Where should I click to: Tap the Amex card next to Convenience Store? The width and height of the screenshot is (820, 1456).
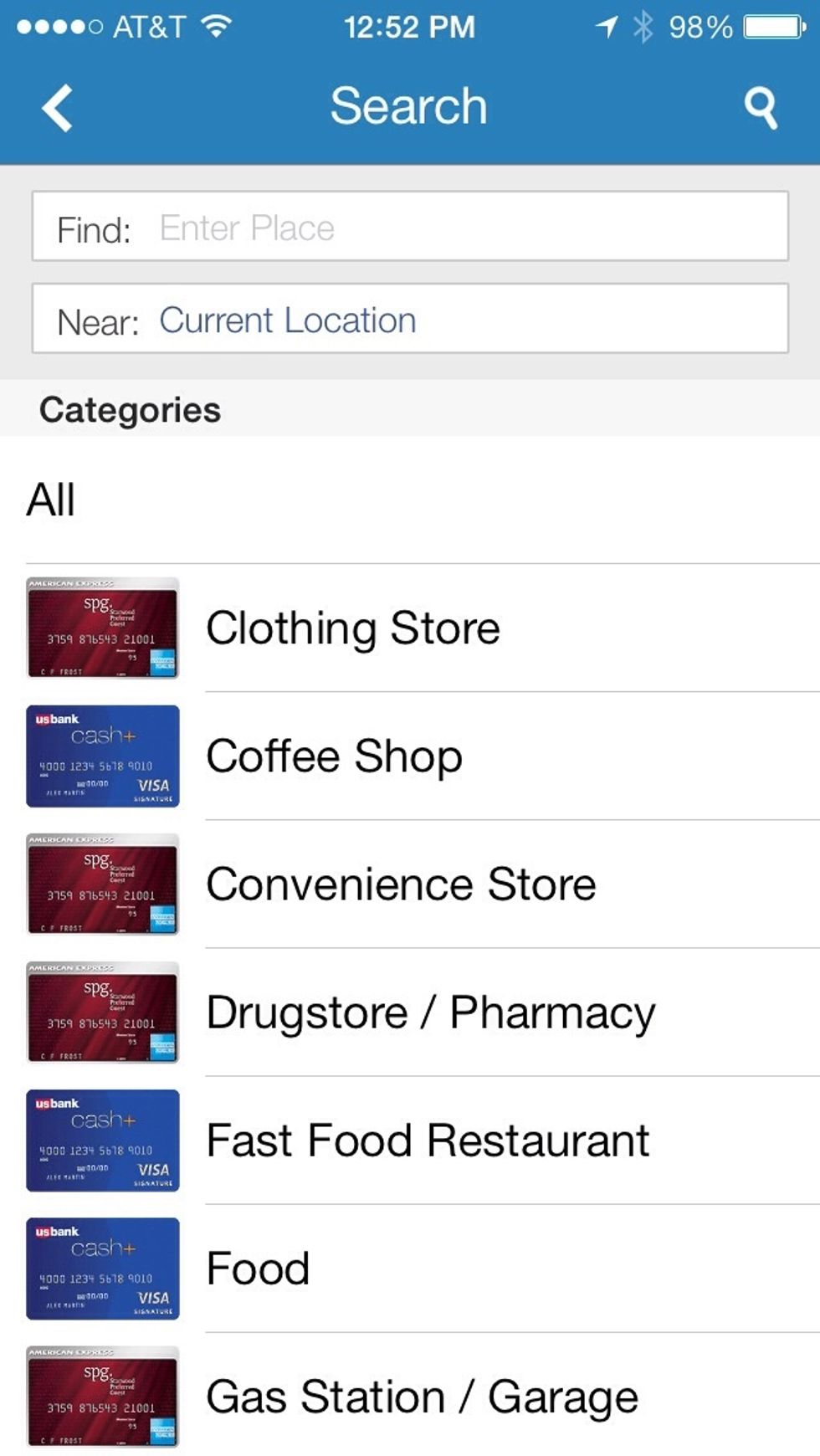point(102,884)
